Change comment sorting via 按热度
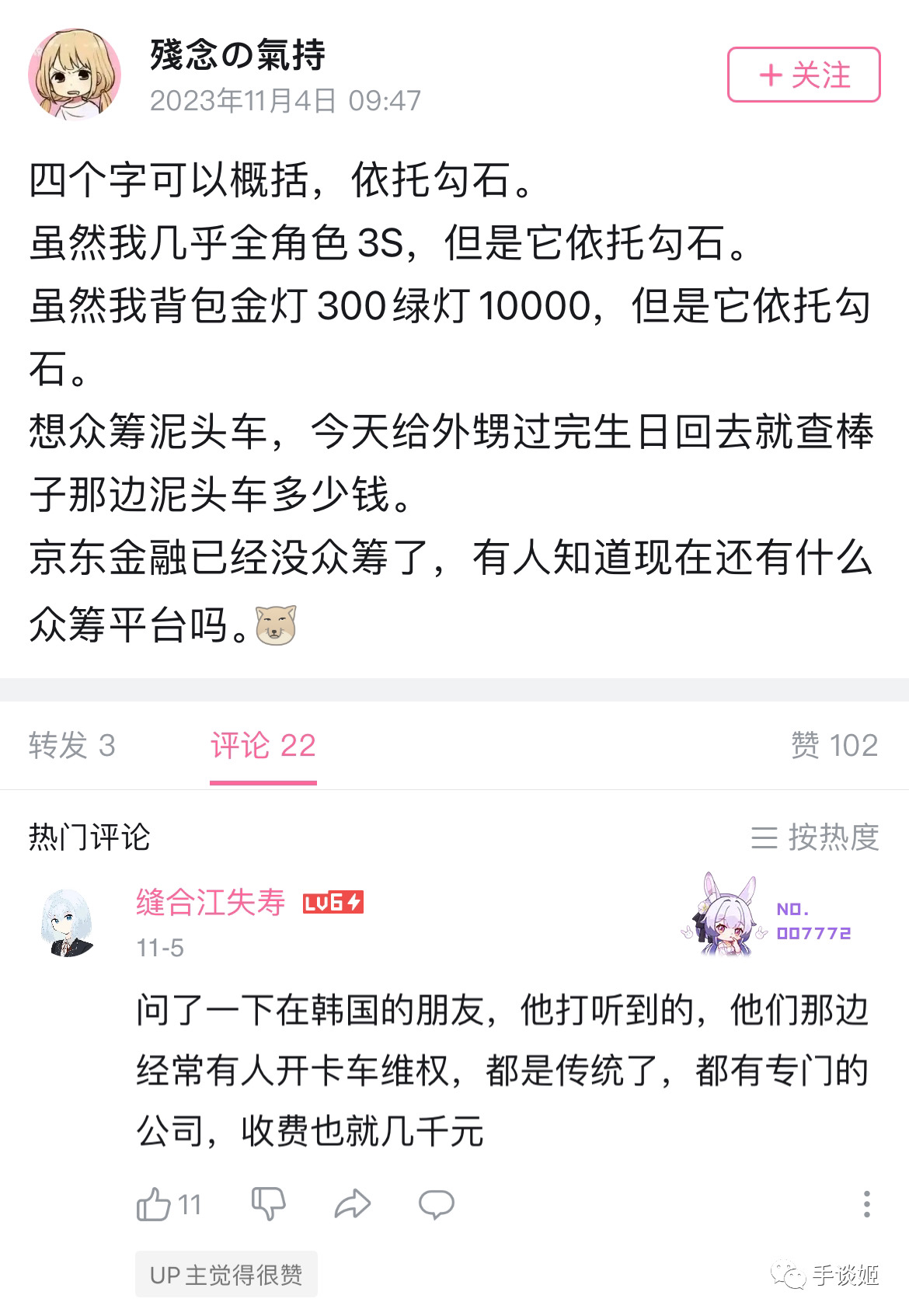 point(815,837)
